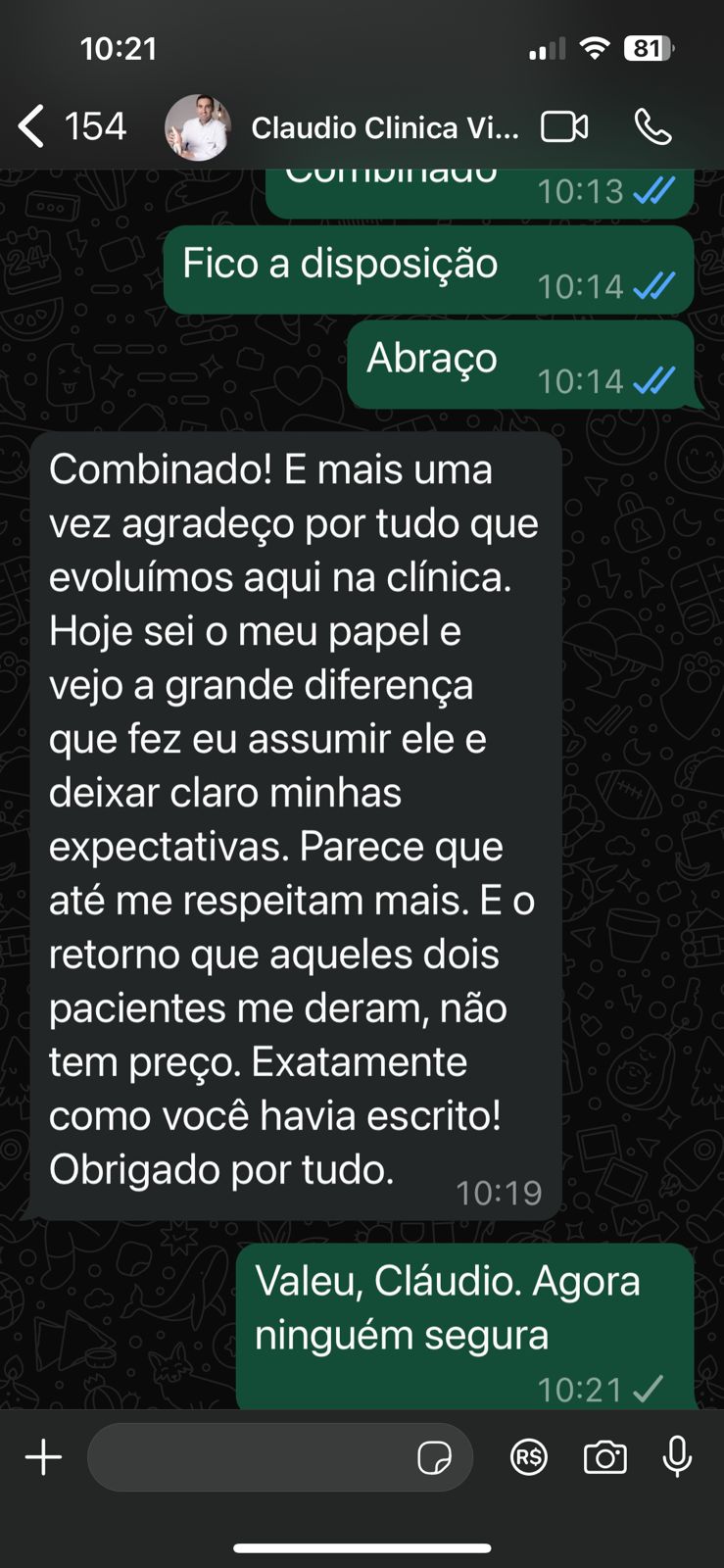This screenshot has height=1568, width=724.
Task: Start a voice call with Claudio
Action: pyautogui.click(x=652, y=127)
